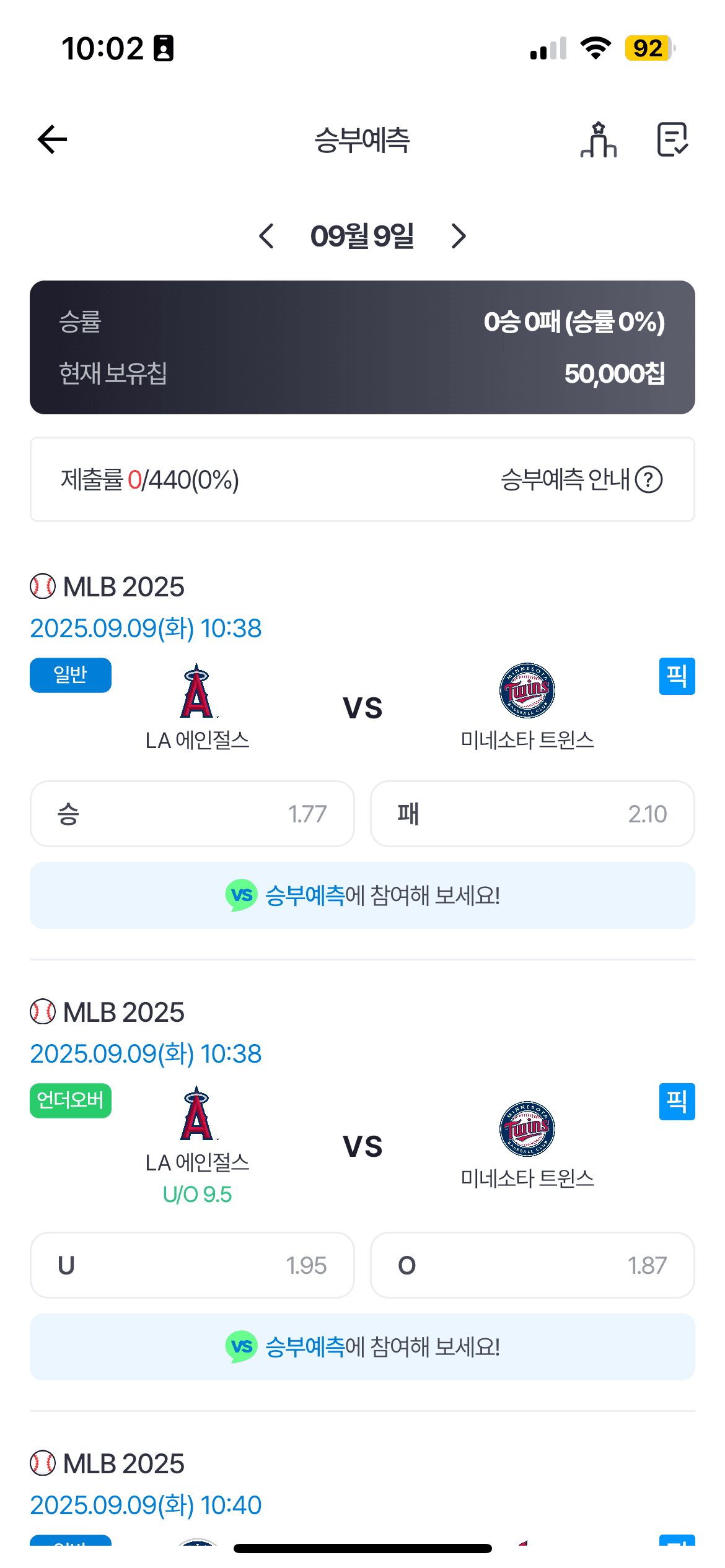
Task: Open 승부예측 안내 help
Action: tap(581, 479)
